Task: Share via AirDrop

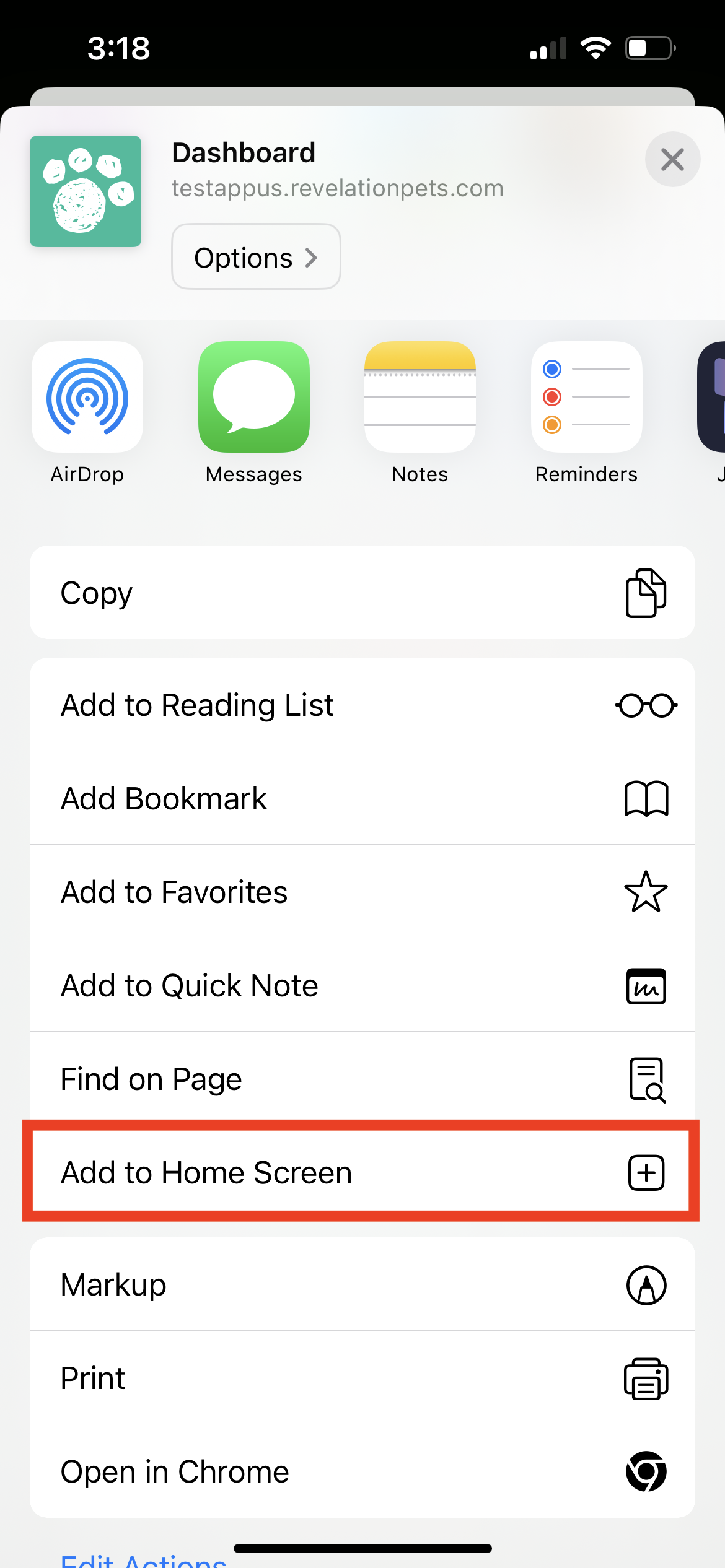Action: [x=87, y=398]
